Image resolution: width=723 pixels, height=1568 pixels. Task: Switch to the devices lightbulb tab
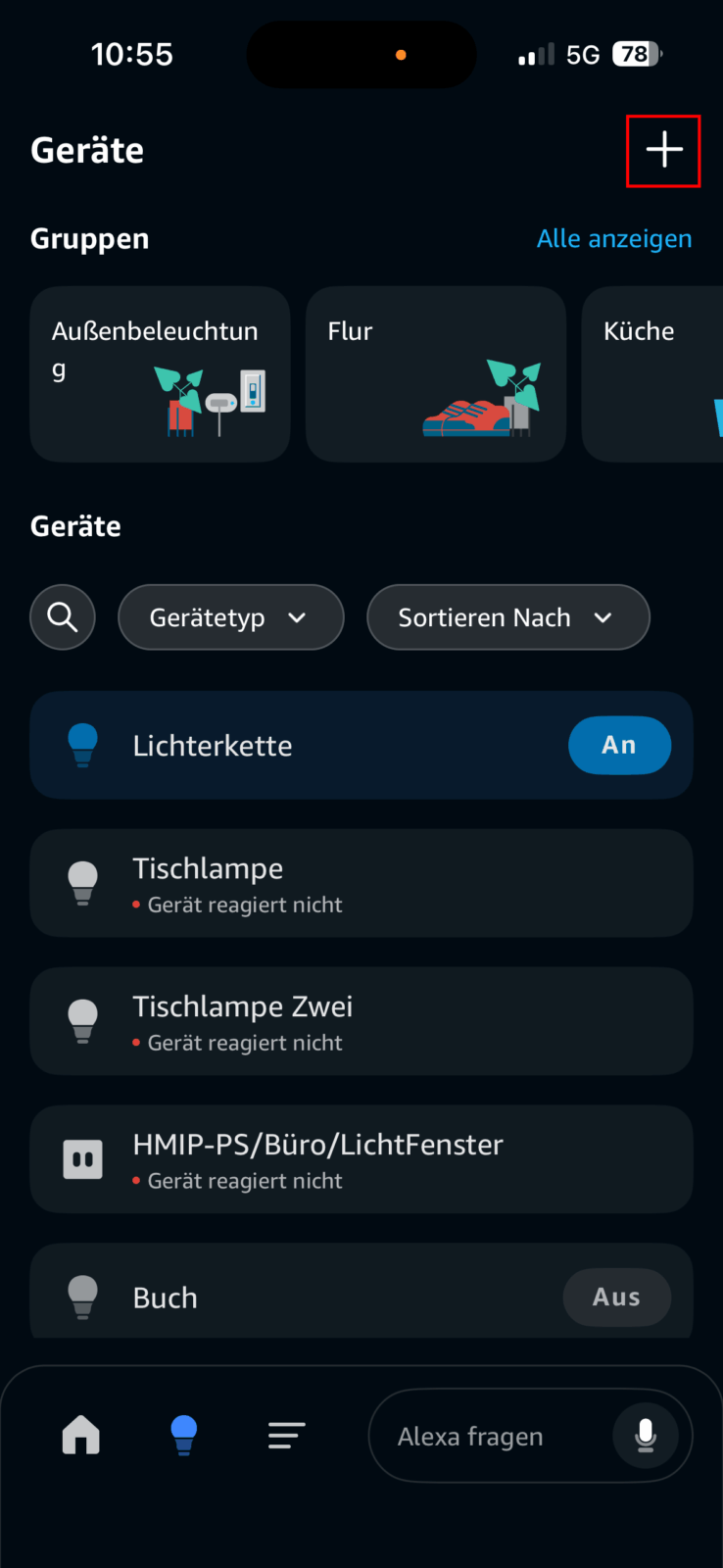click(x=184, y=1436)
